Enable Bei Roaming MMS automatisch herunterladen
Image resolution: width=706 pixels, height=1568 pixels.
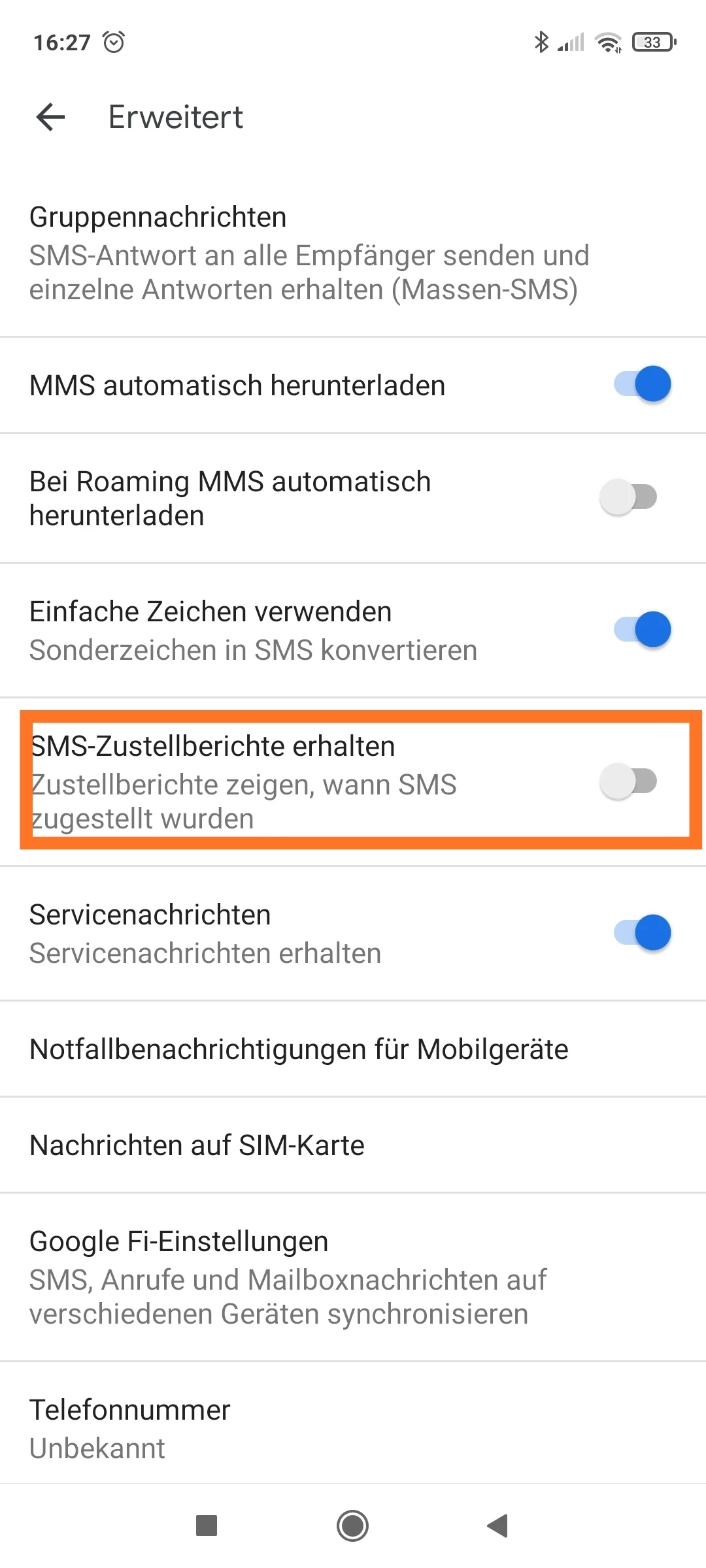[x=628, y=497]
